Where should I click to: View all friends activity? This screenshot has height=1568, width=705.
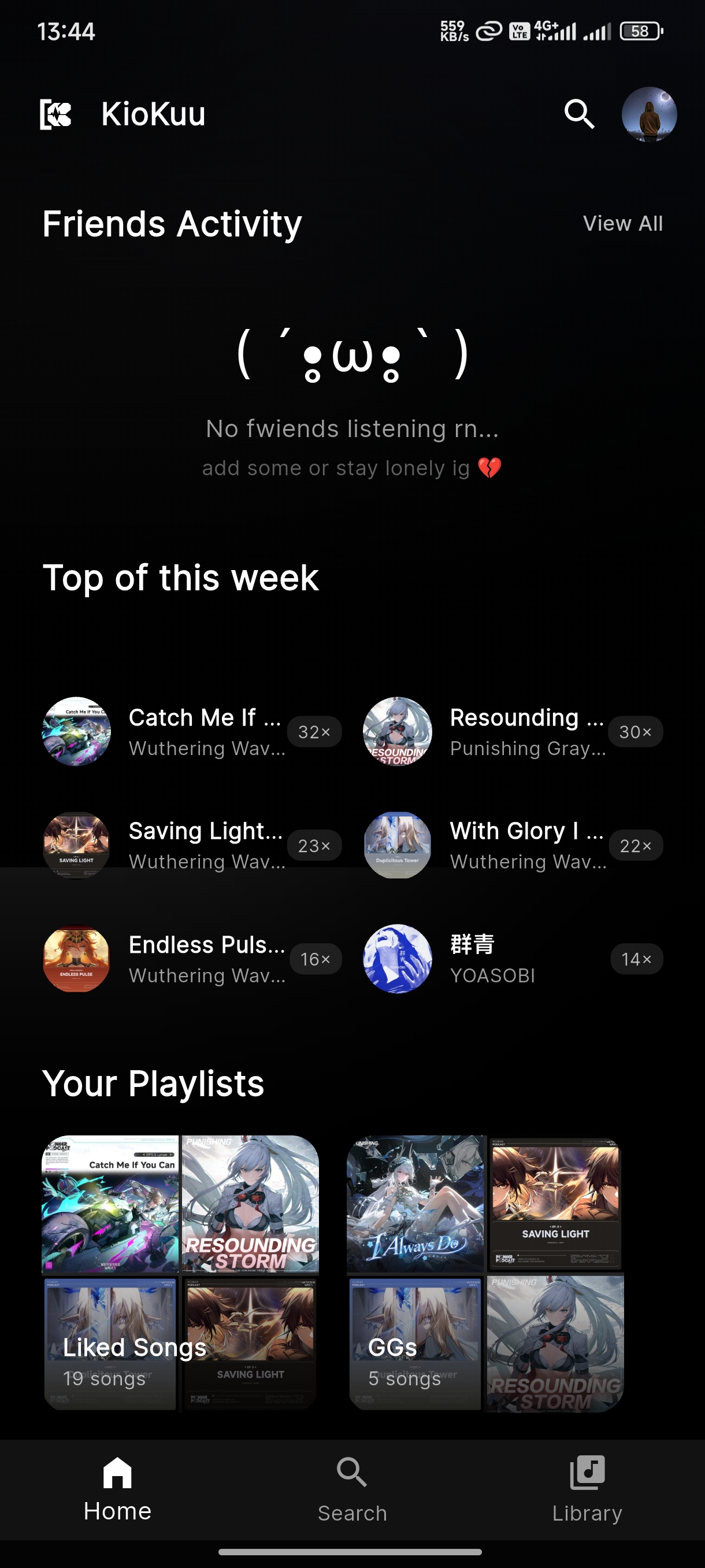(622, 223)
